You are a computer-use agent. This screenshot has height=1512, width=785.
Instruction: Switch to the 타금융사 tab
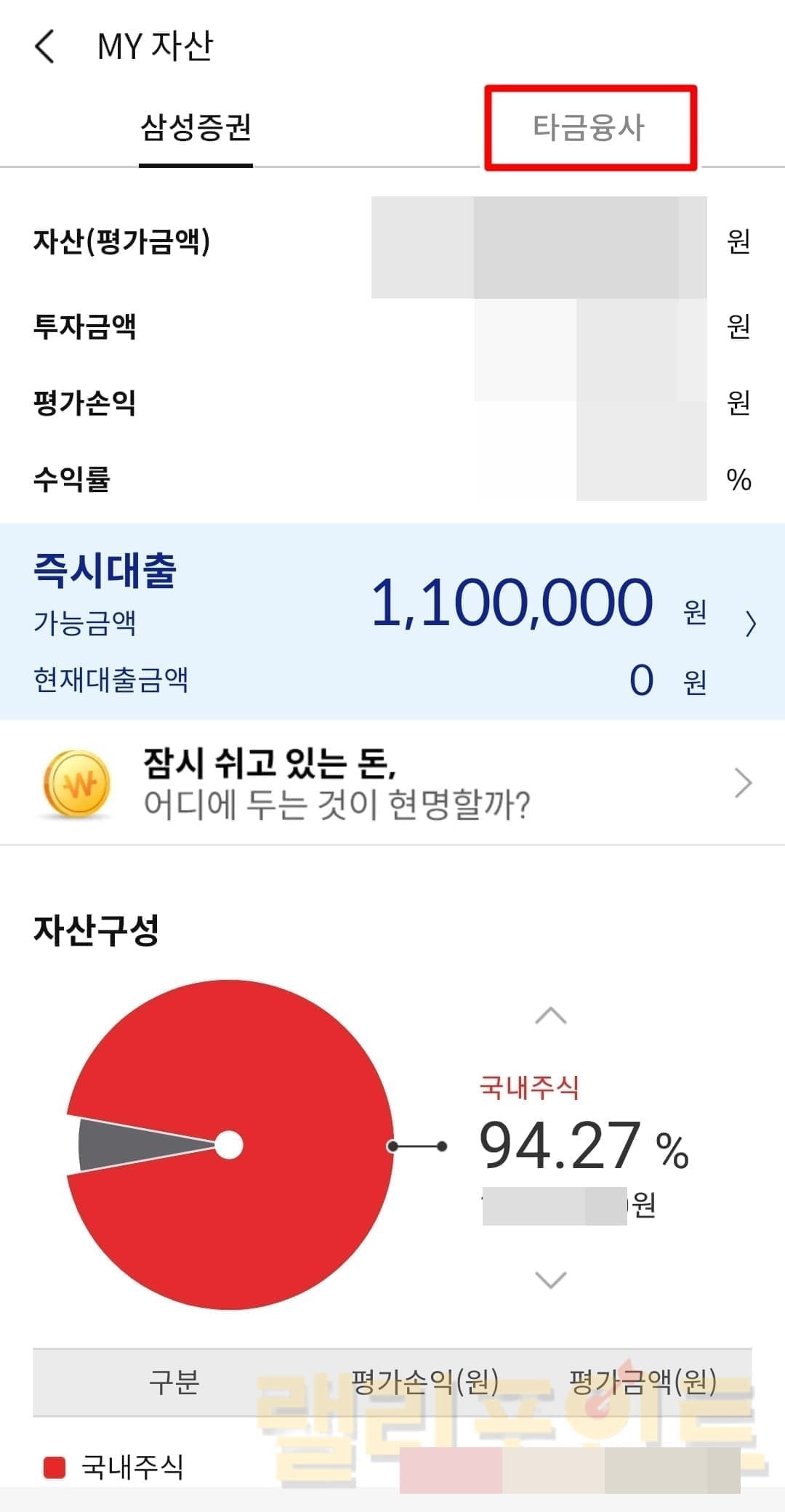(x=589, y=128)
